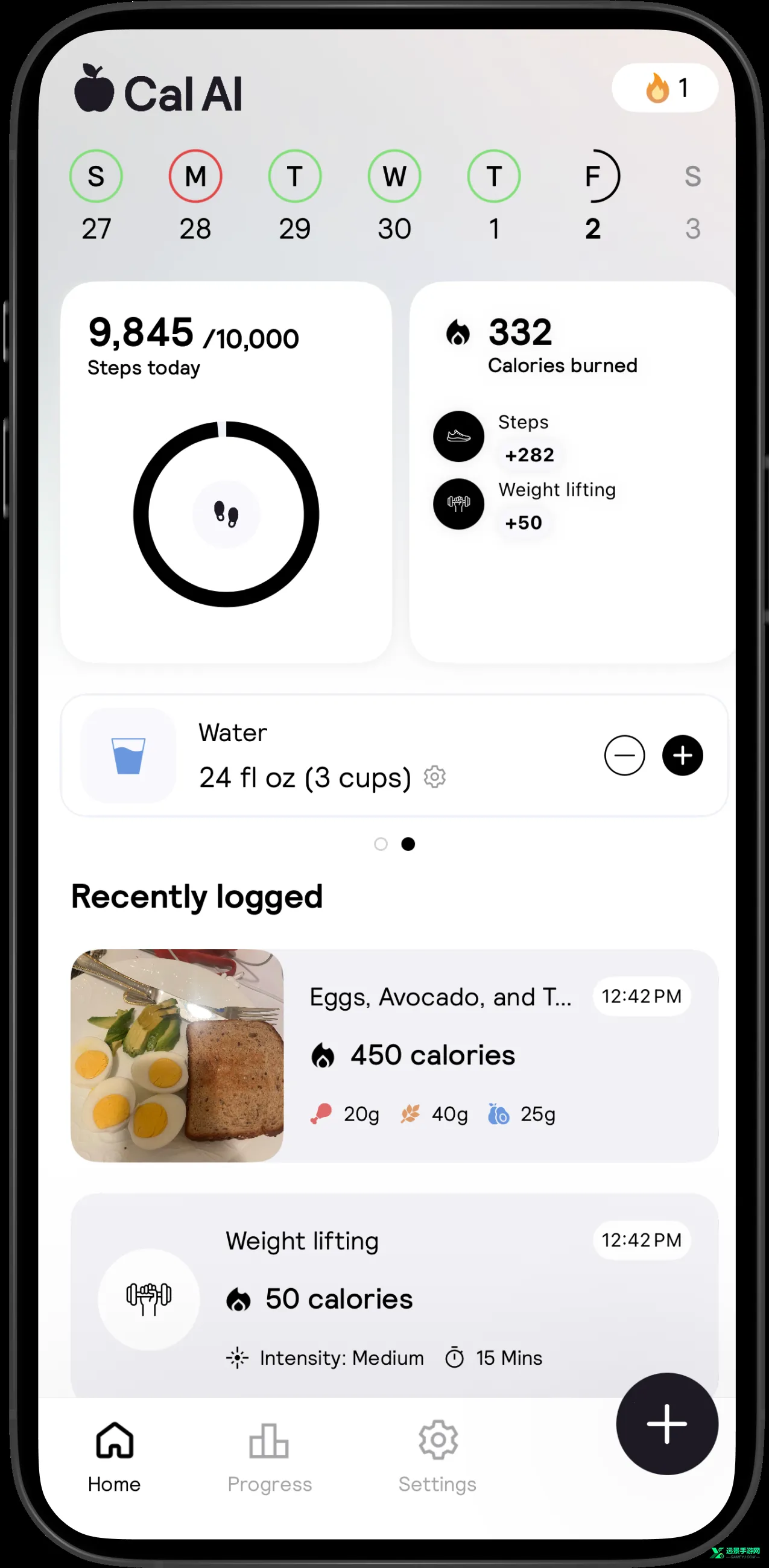Switch to the Progress tab

269,1457
